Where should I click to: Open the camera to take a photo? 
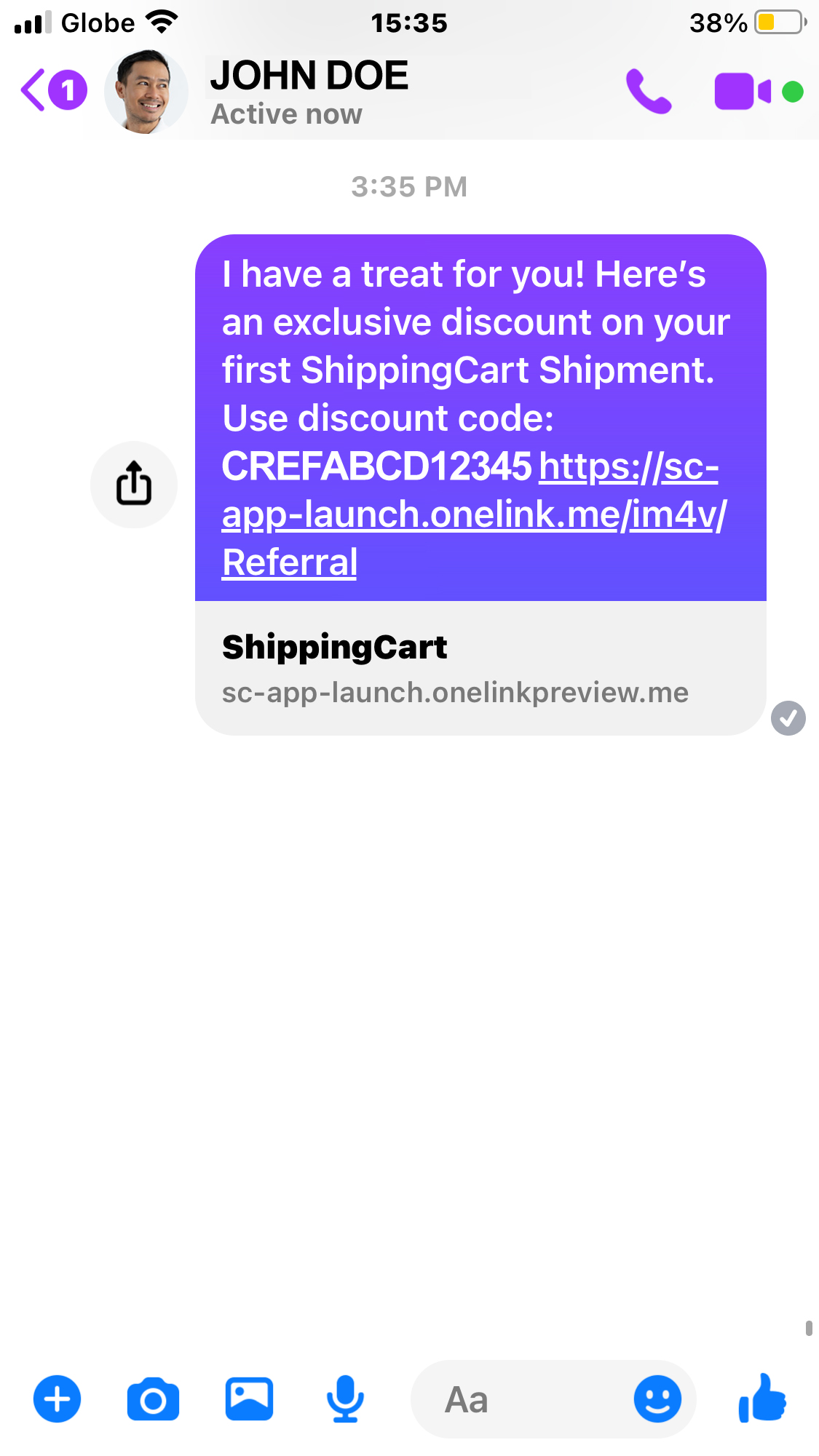click(x=153, y=1399)
